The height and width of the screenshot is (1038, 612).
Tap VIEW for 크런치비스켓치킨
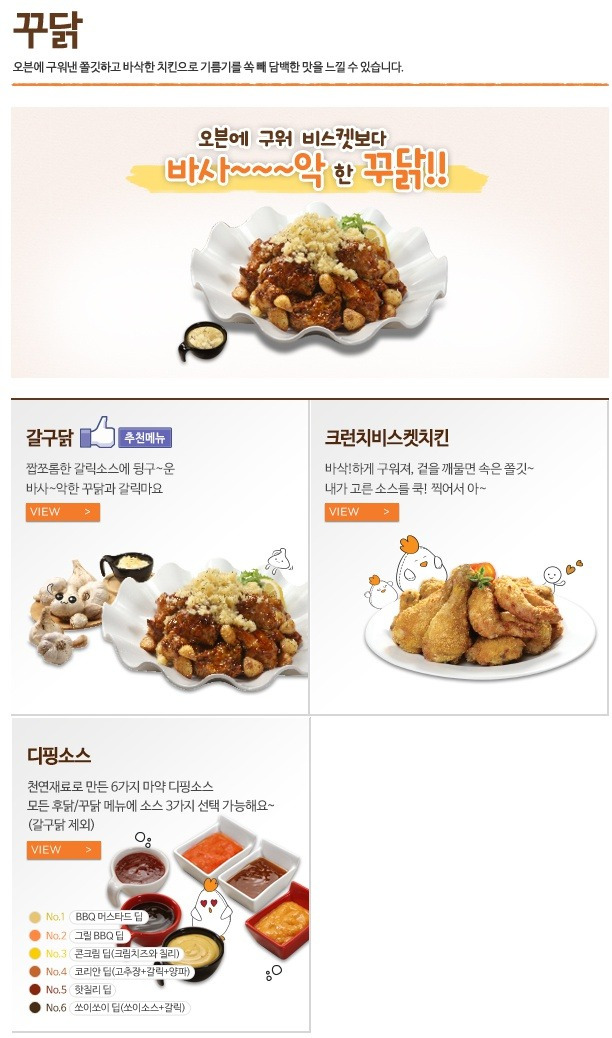click(362, 512)
